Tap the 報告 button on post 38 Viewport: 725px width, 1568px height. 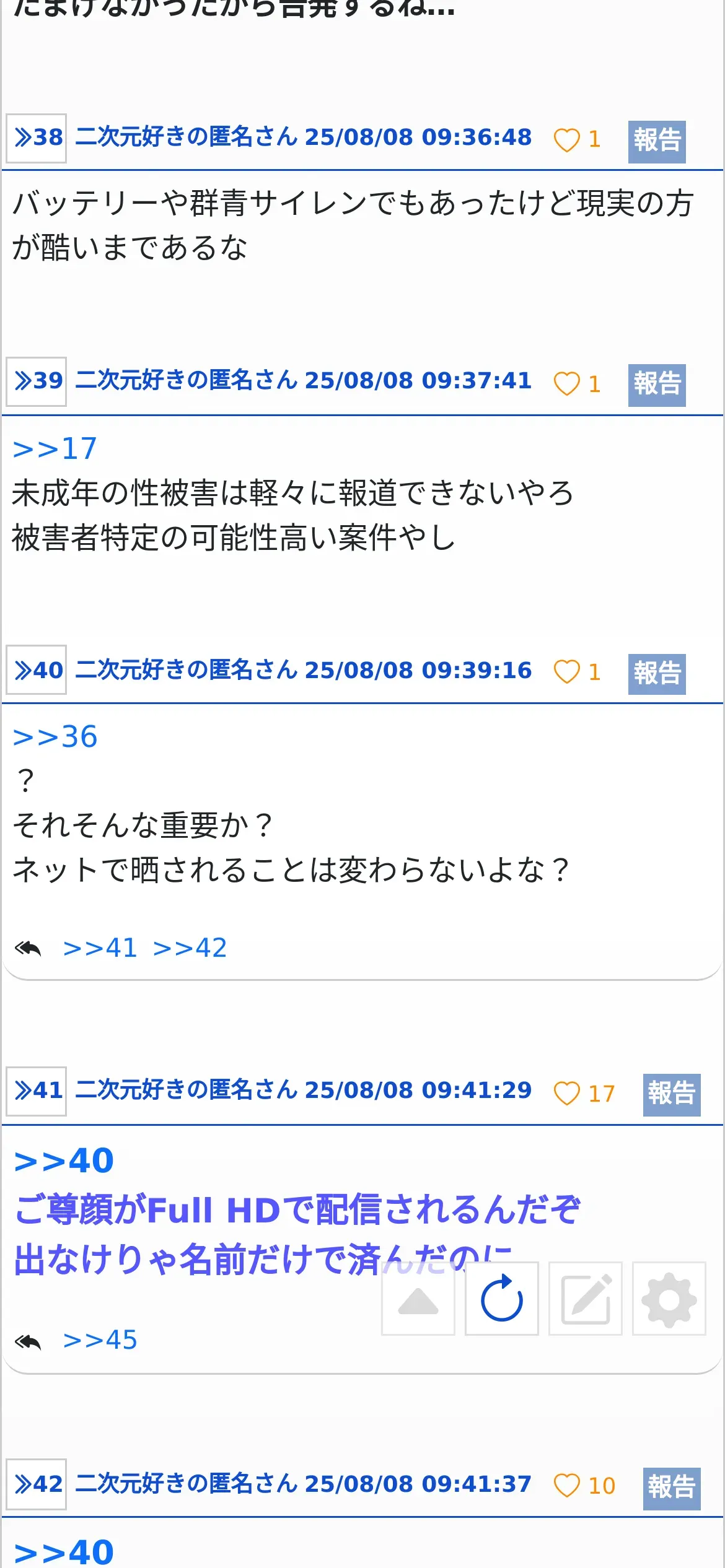[656, 141]
